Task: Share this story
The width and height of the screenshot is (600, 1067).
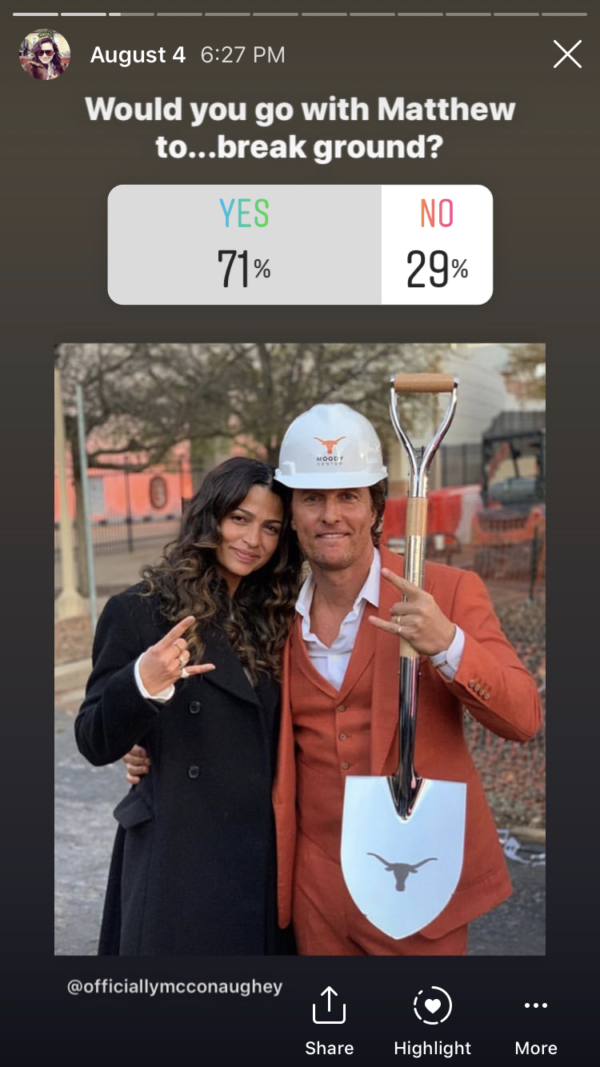Action: [x=329, y=1020]
